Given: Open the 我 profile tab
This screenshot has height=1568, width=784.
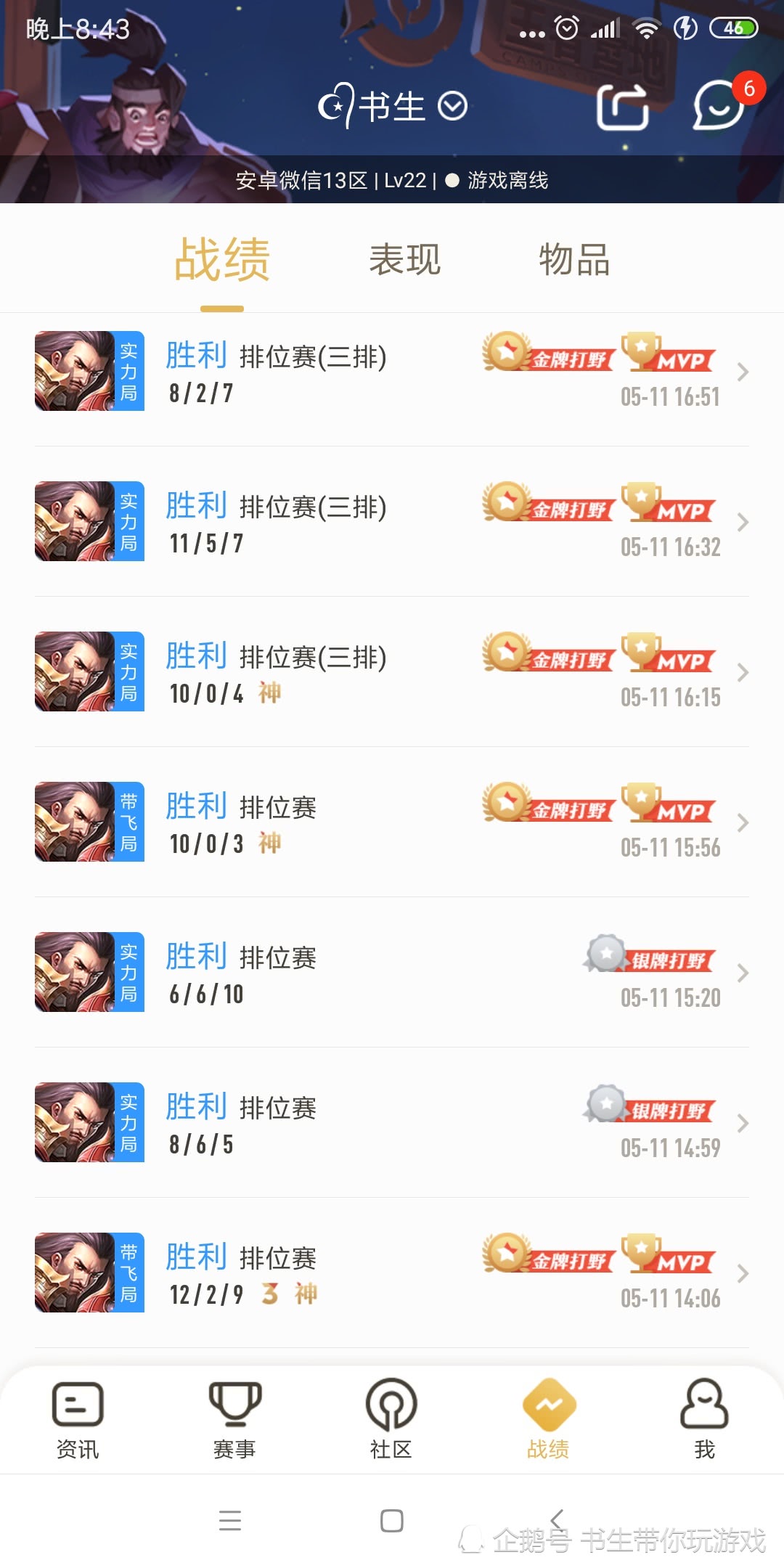Looking at the screenshot, I should [704, 1420].
